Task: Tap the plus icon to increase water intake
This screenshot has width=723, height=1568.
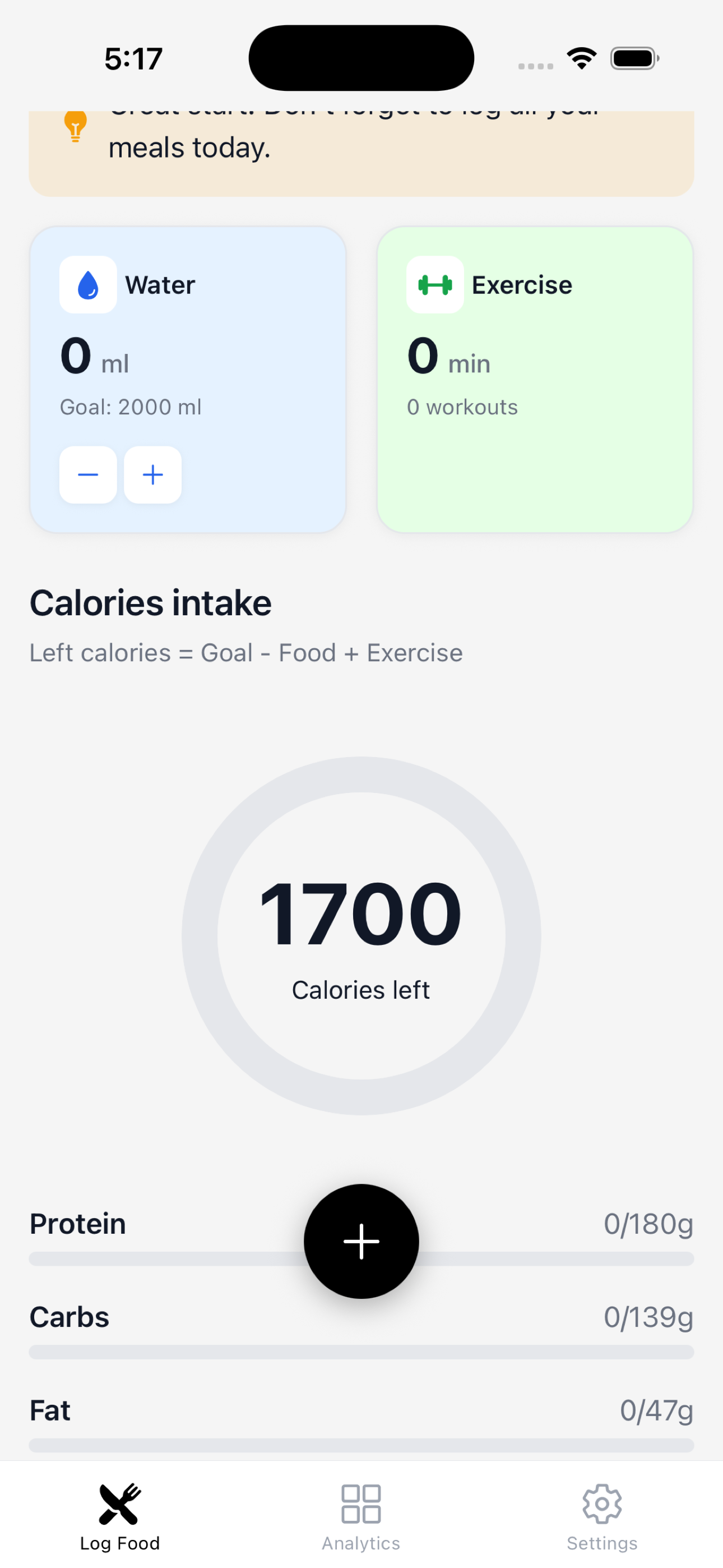Action: (152, 476)
